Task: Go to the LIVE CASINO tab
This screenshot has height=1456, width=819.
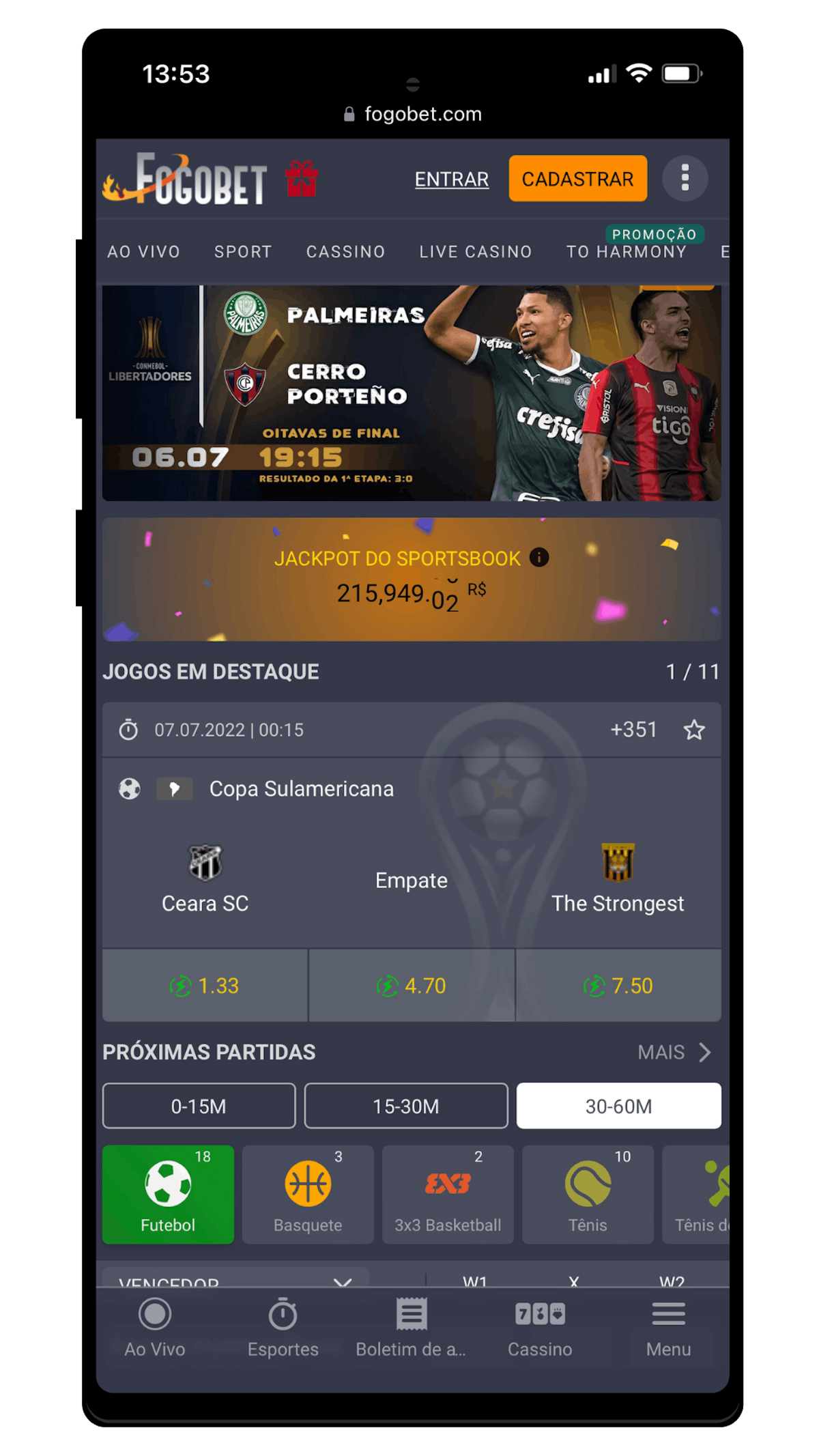Action: pos(476,252)
